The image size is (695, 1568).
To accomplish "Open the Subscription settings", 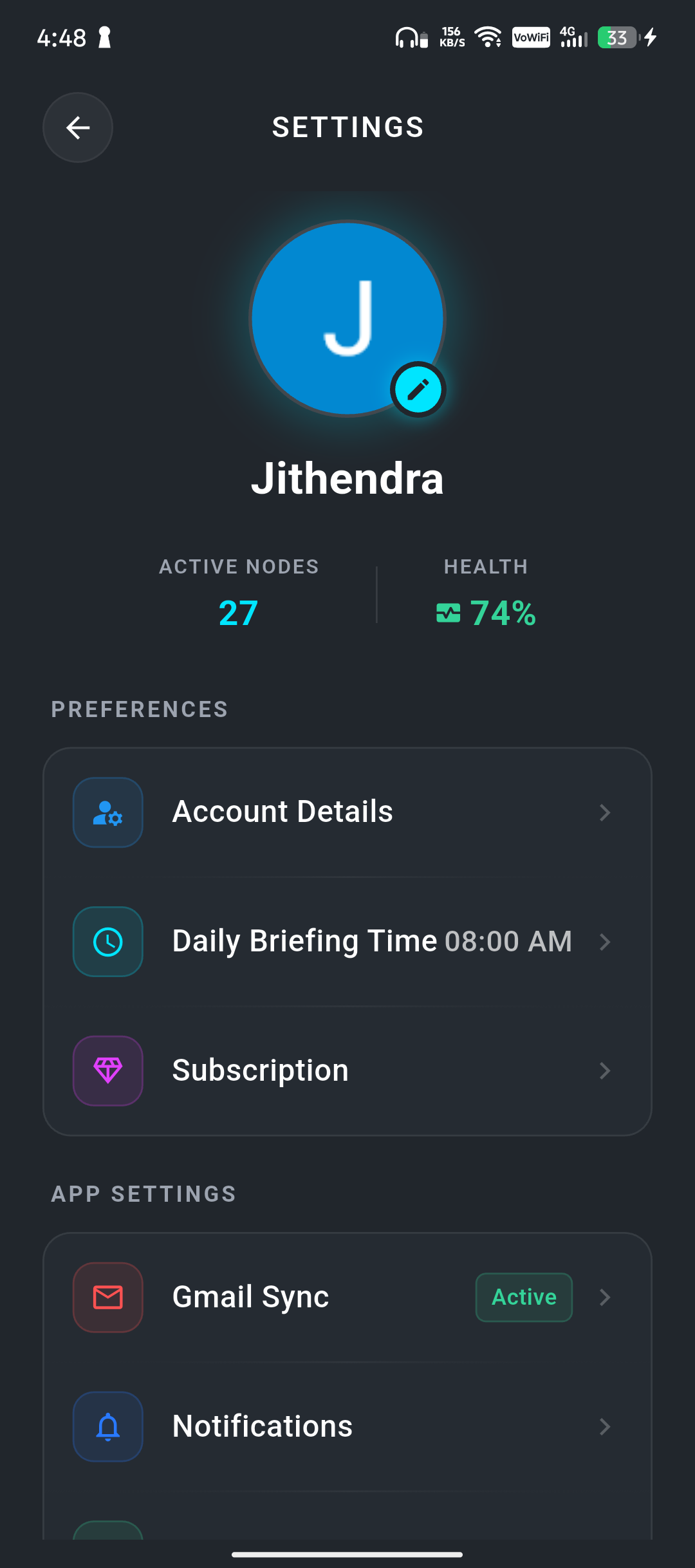I will pos(347,1070).
